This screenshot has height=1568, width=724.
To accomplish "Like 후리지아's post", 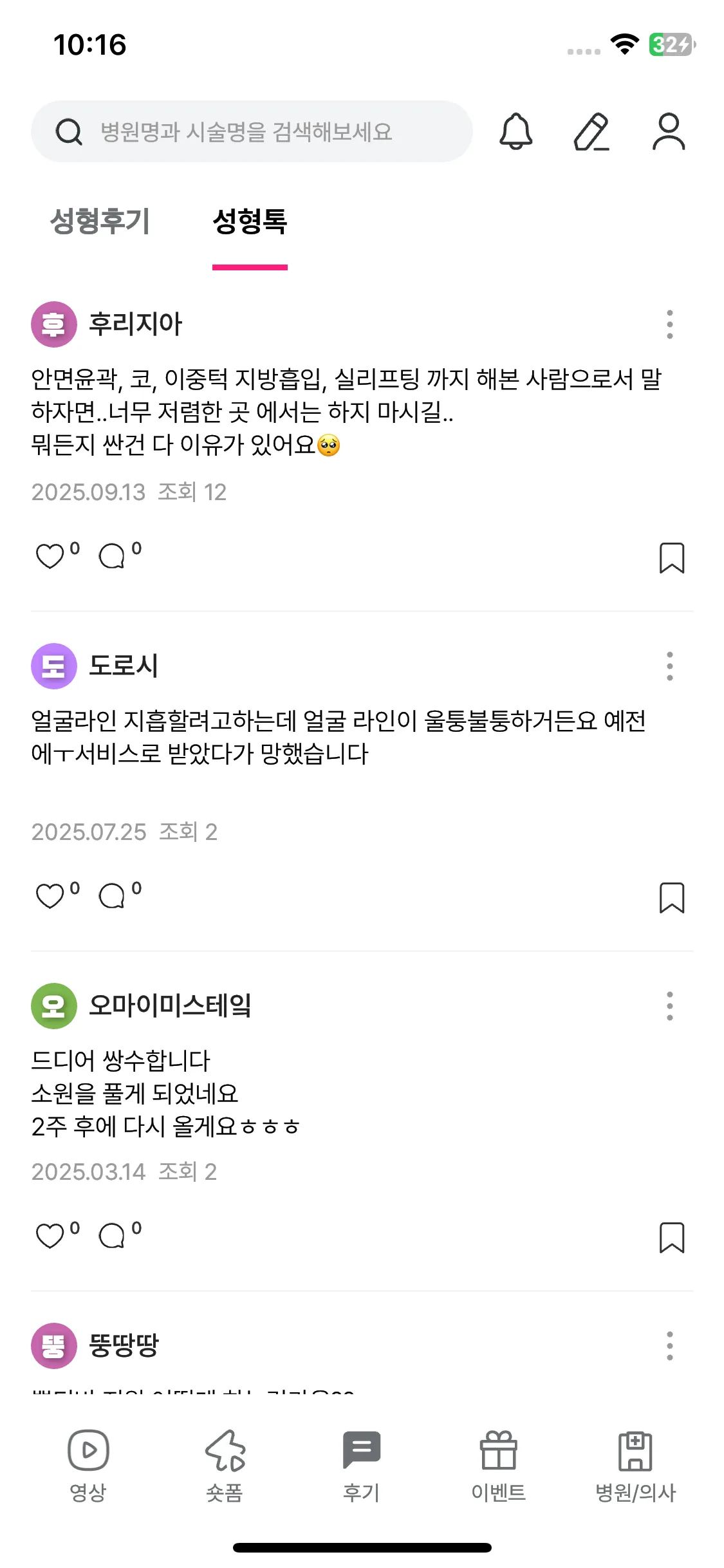I will point(50,556).
